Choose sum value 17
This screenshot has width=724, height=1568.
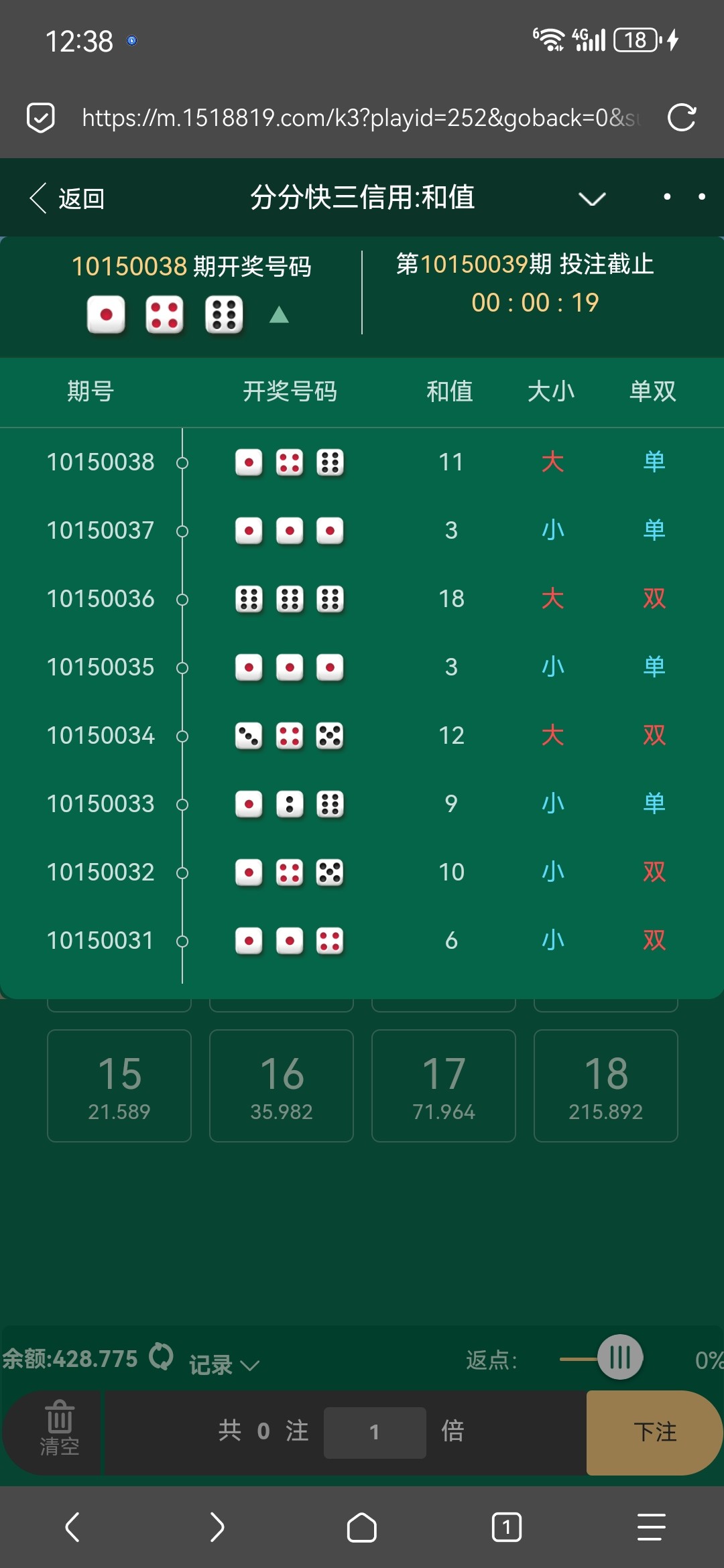click(444, 1086)
